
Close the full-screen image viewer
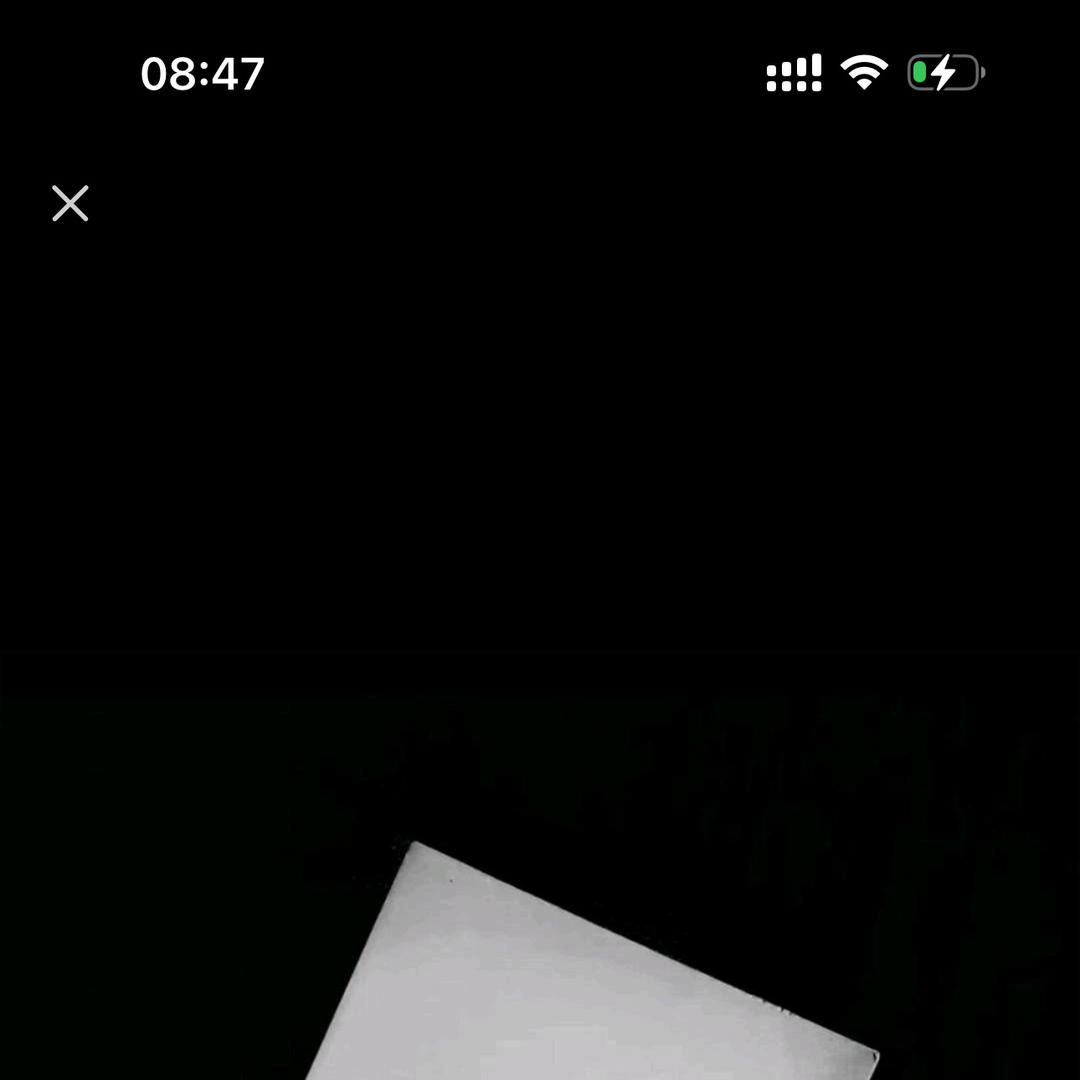pyautogui.click(x=70, y=204)
